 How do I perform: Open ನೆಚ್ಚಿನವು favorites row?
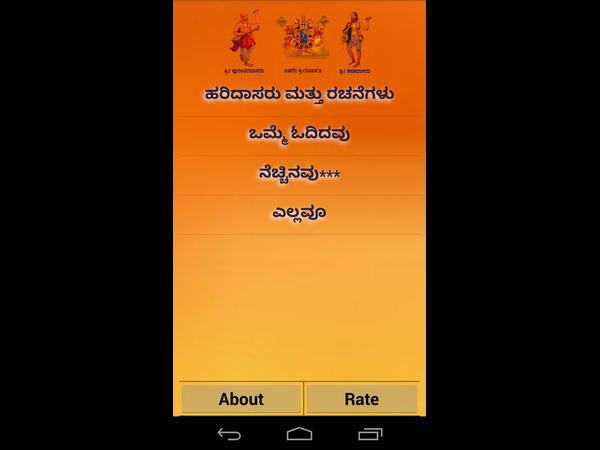[x=299, y=173]
